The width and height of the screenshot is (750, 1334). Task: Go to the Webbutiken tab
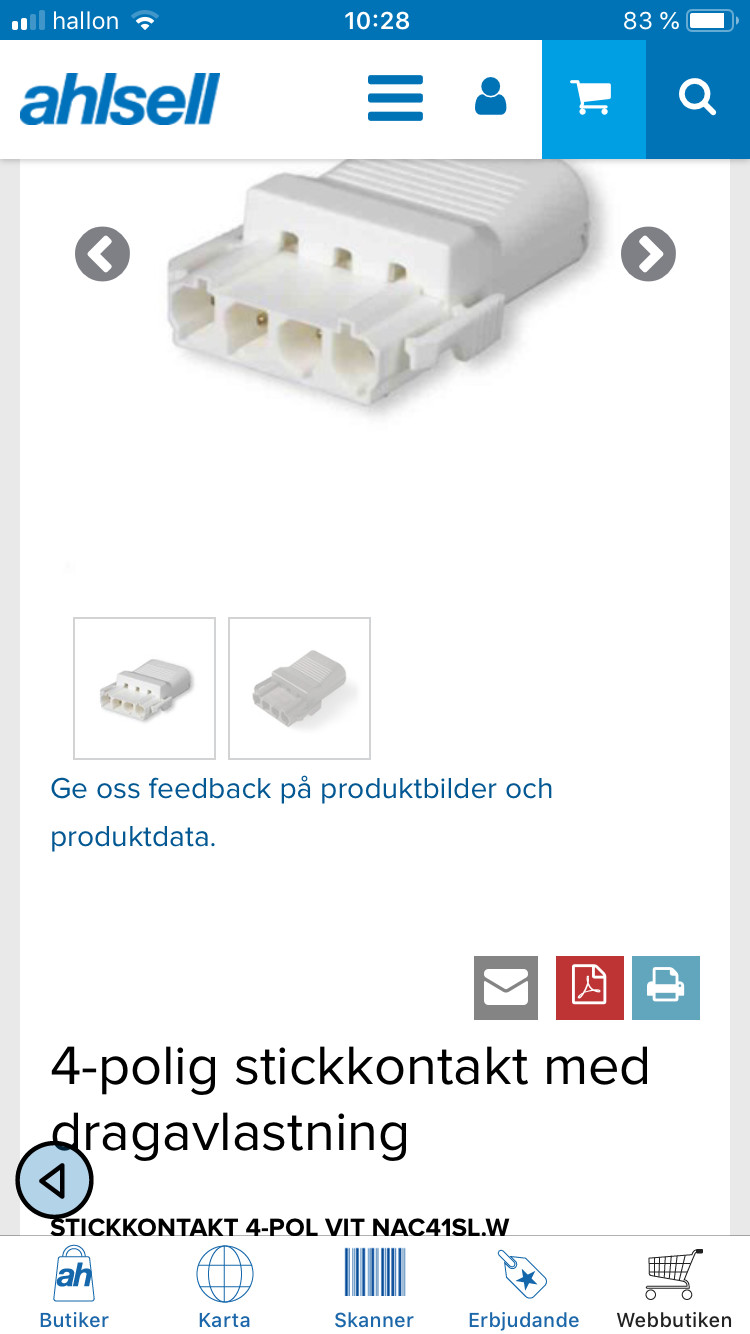coord(674,1288)
